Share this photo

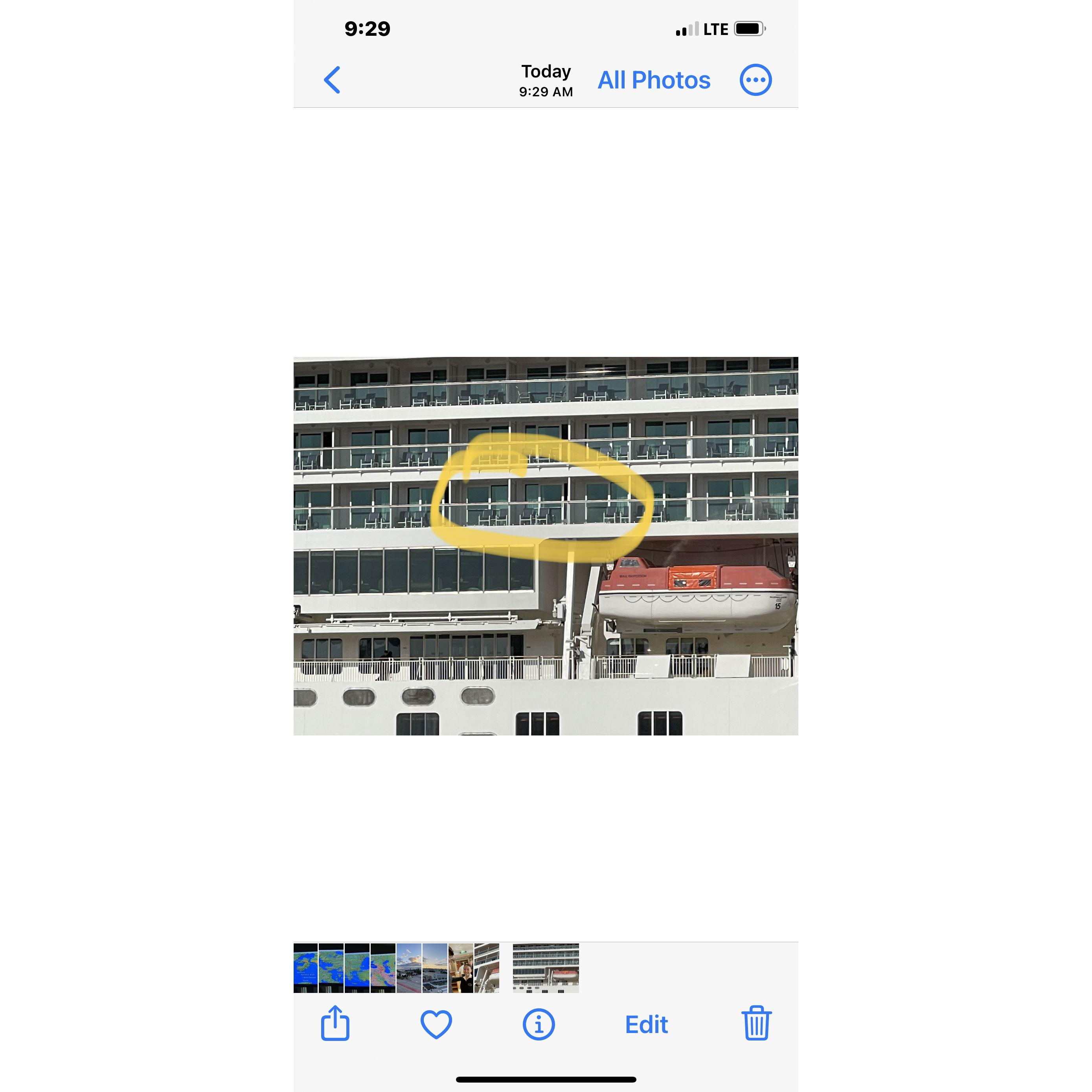point(335,1024)
